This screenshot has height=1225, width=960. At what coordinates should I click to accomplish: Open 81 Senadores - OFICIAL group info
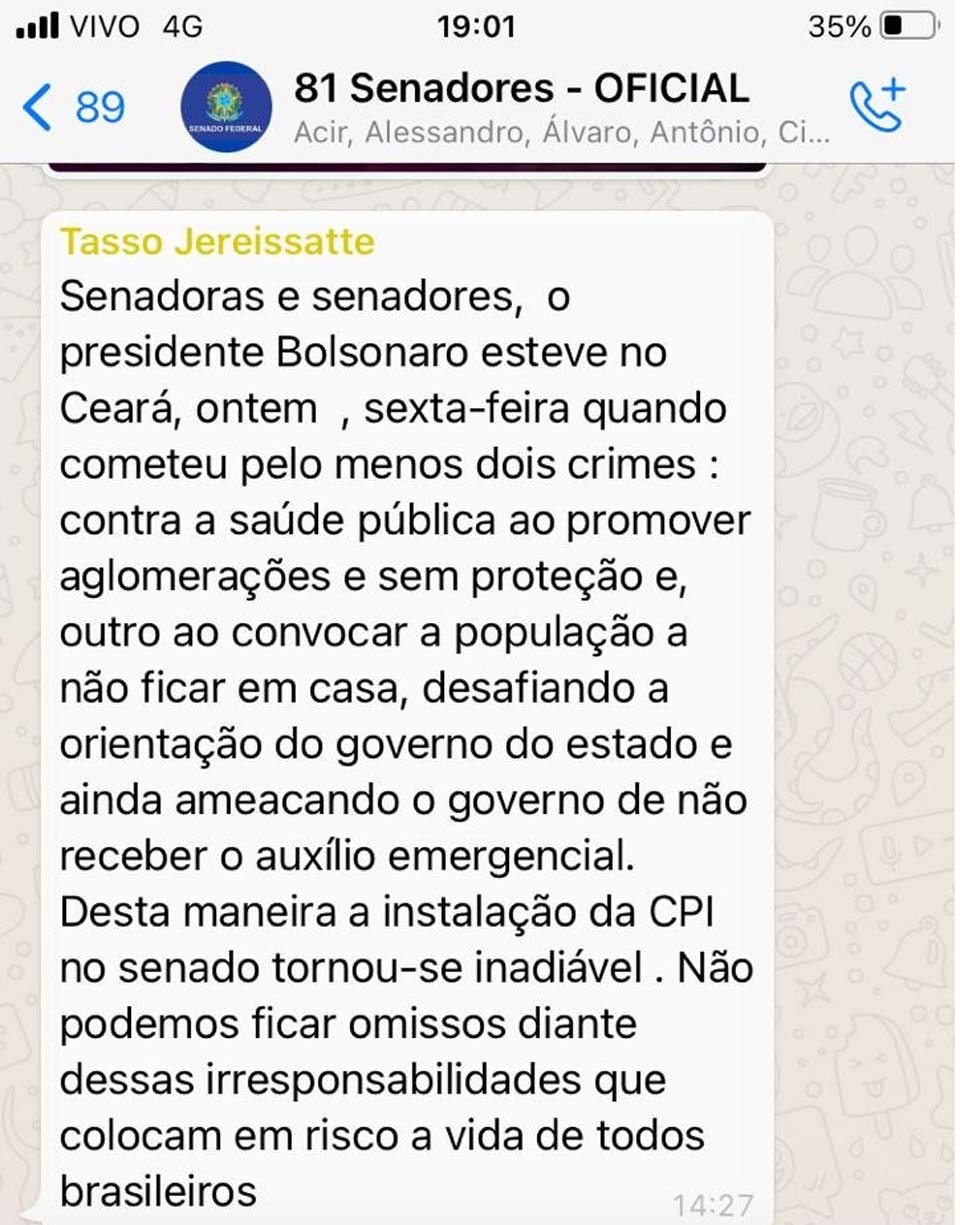[x=520, y=89]
